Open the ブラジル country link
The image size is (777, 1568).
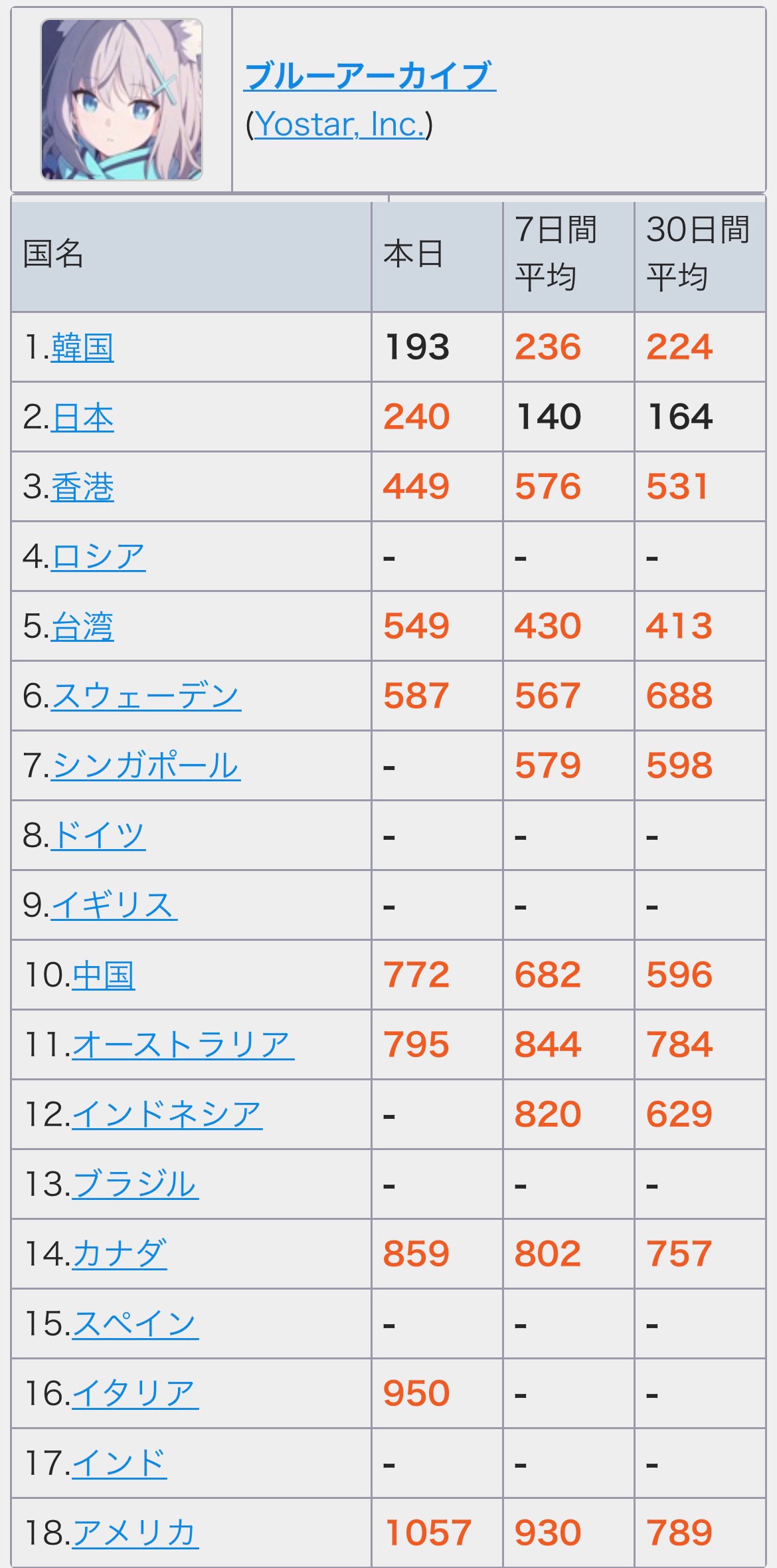tap(135, 1184)
